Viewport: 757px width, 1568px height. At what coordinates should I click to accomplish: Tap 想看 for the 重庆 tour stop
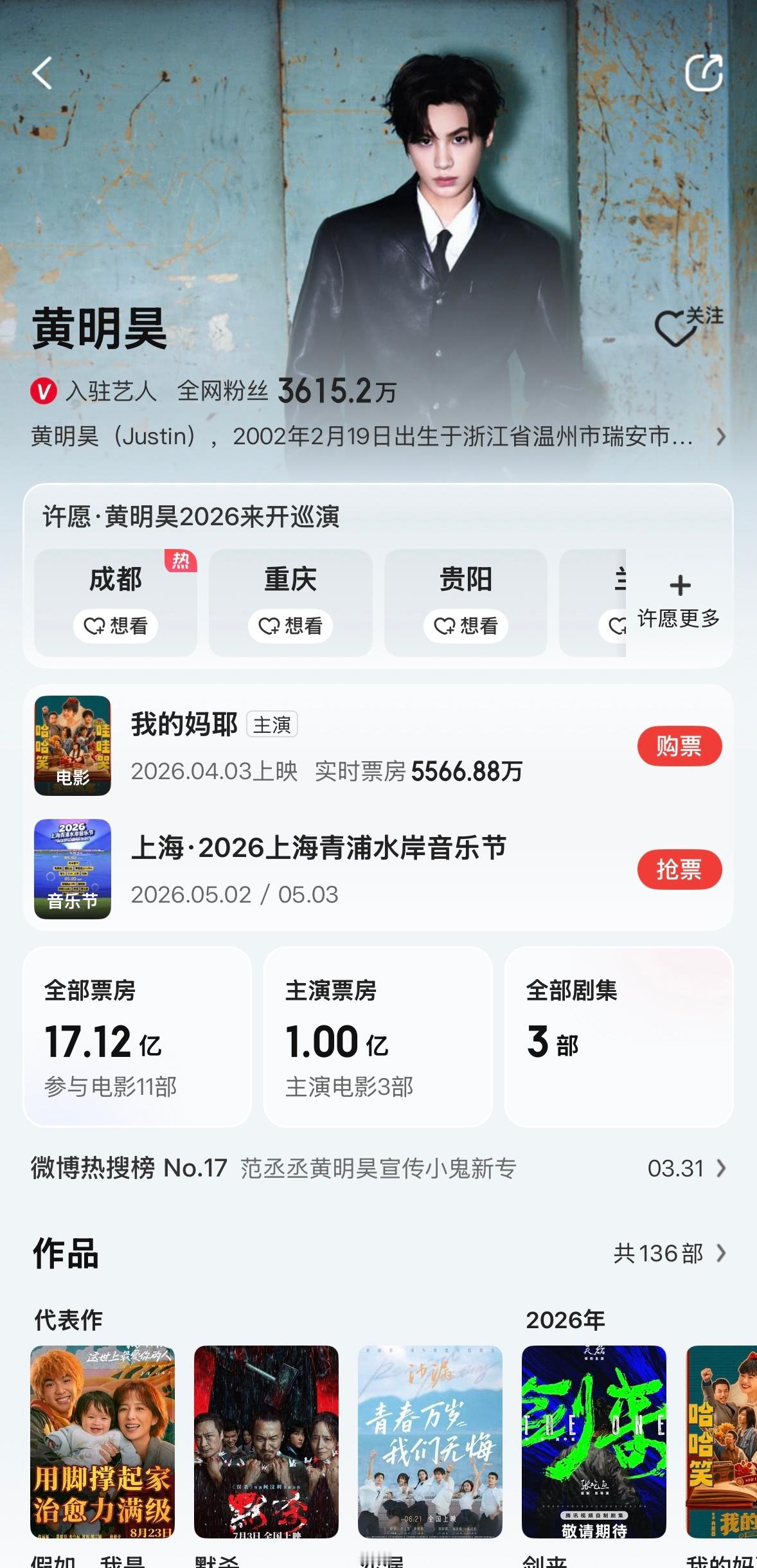(290, 626)
